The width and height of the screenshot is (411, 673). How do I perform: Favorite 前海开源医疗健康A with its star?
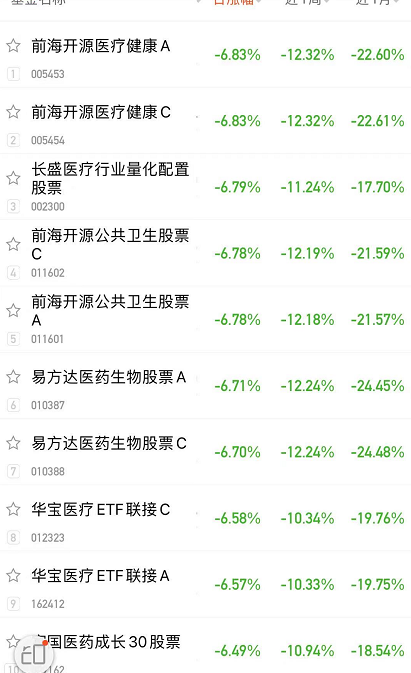coord(13,45)
